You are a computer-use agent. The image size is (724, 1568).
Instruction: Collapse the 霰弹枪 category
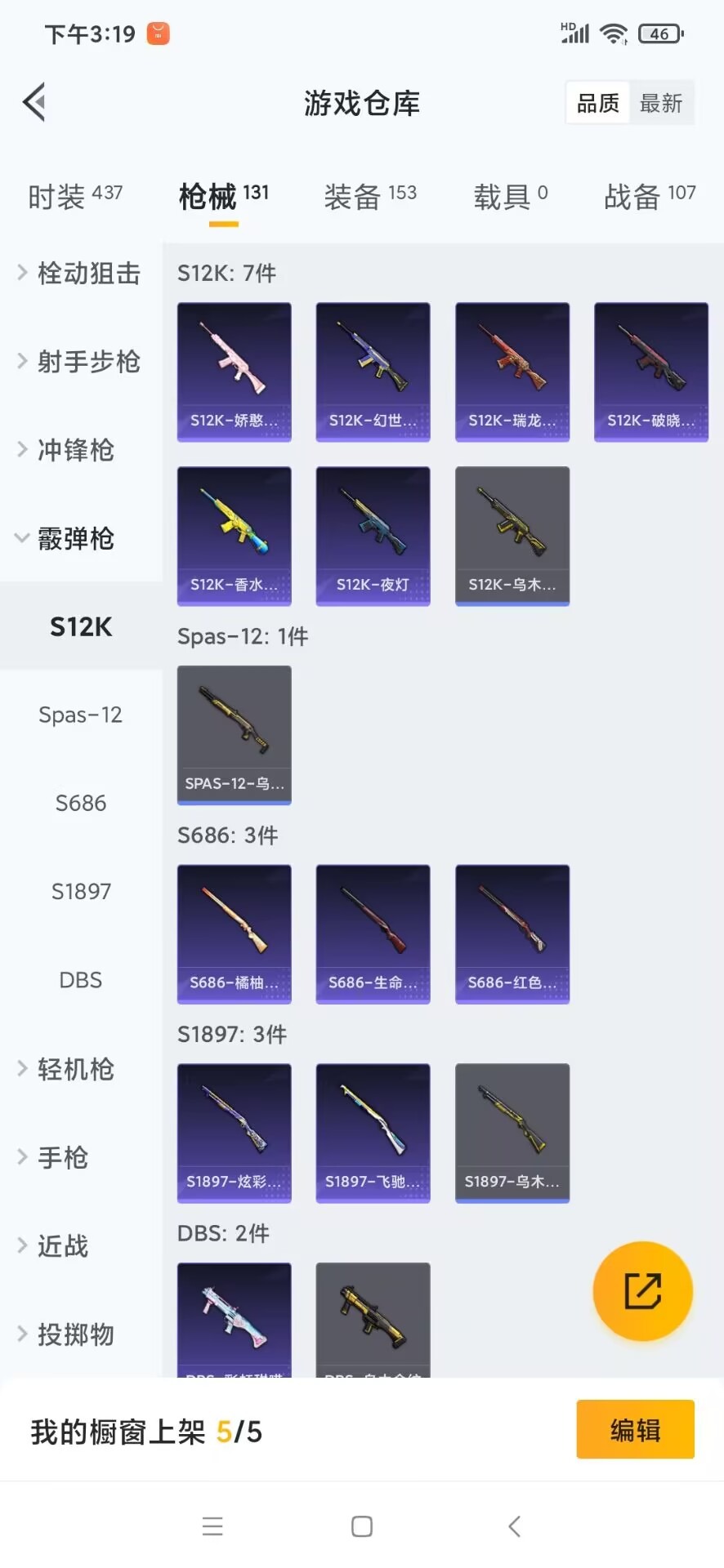tap(69, 538)
